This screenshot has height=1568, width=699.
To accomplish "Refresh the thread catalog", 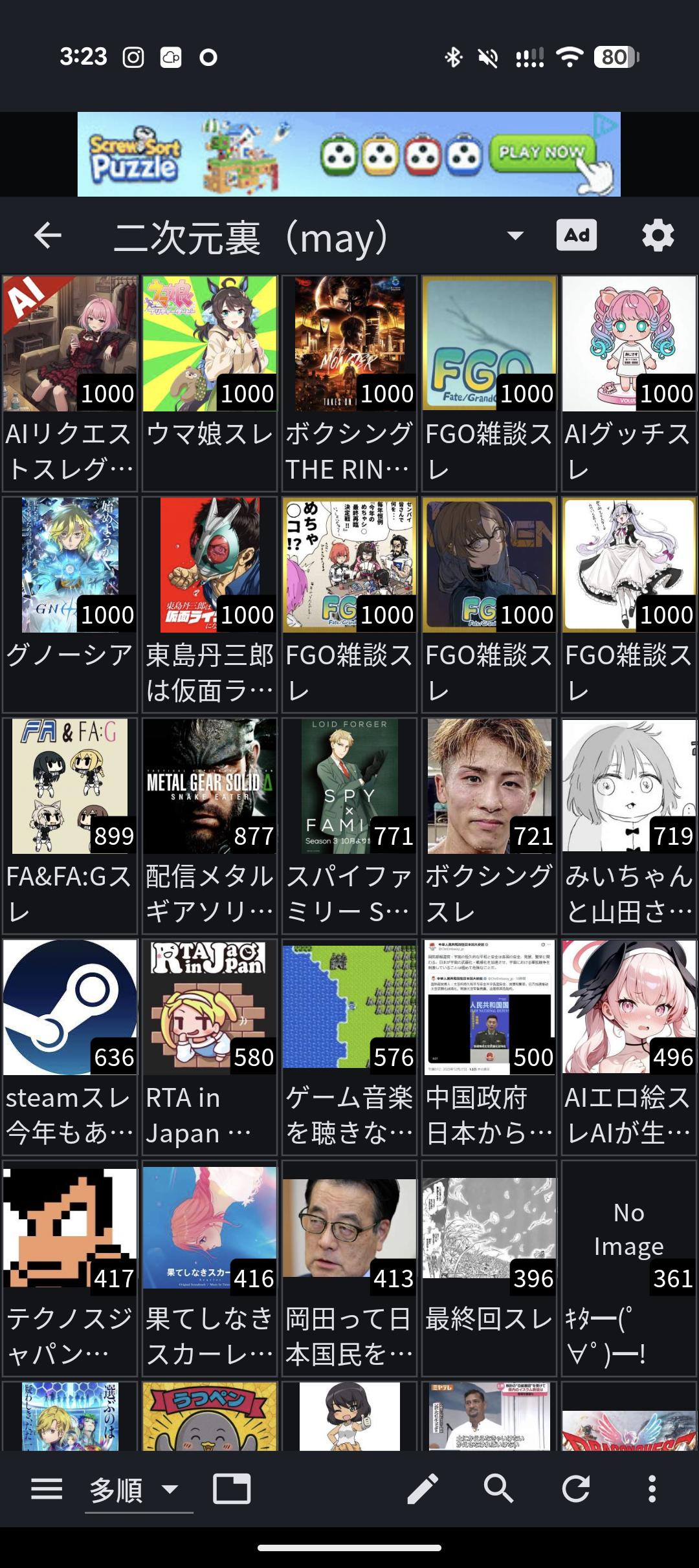I will [x=575, y=1489].
